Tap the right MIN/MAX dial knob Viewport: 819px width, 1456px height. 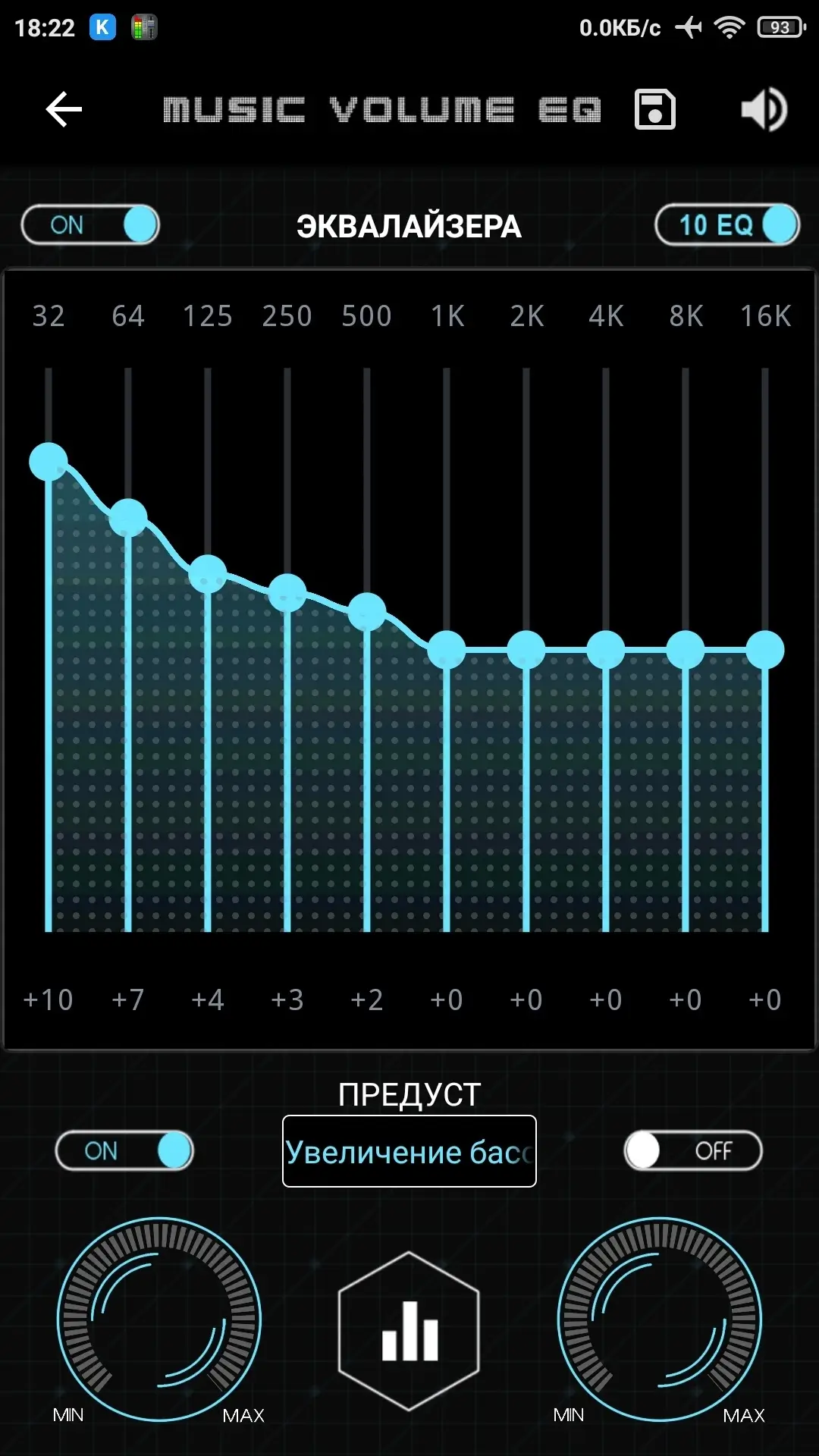coord(660,1319)
